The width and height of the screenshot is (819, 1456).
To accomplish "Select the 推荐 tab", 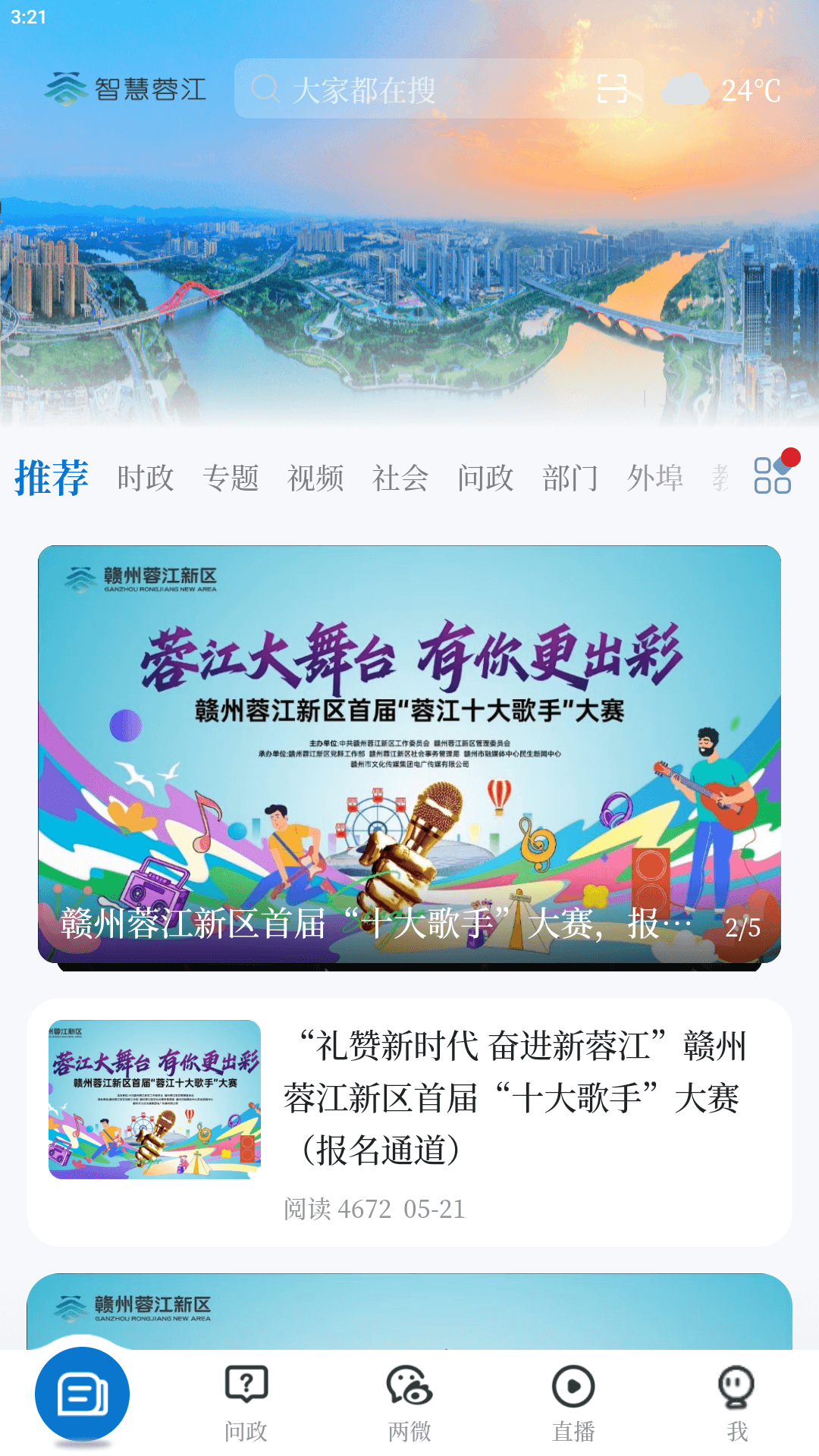I will (51, 478).
